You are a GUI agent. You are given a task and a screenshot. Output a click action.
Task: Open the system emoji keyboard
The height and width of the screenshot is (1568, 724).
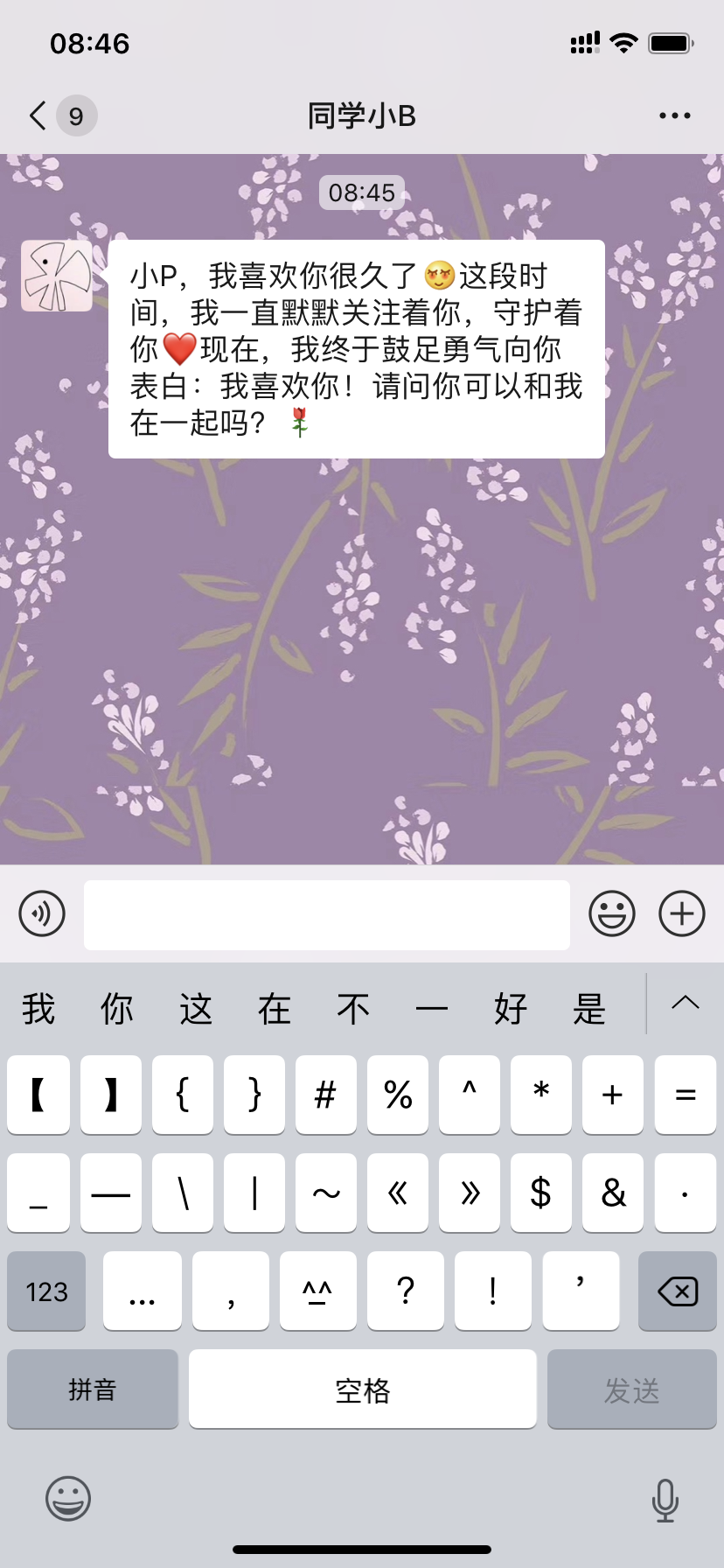point(68,1498)
